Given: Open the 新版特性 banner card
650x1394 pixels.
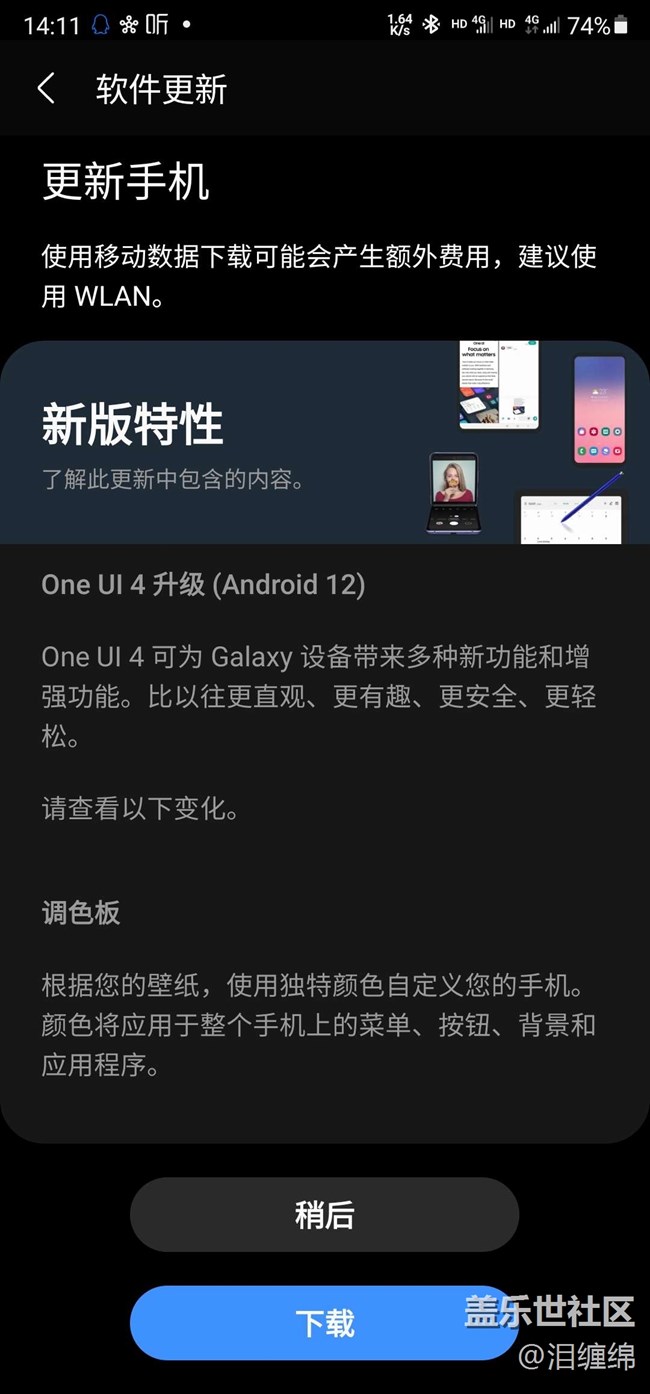Looking at the screenshot, I should point(324,443).
